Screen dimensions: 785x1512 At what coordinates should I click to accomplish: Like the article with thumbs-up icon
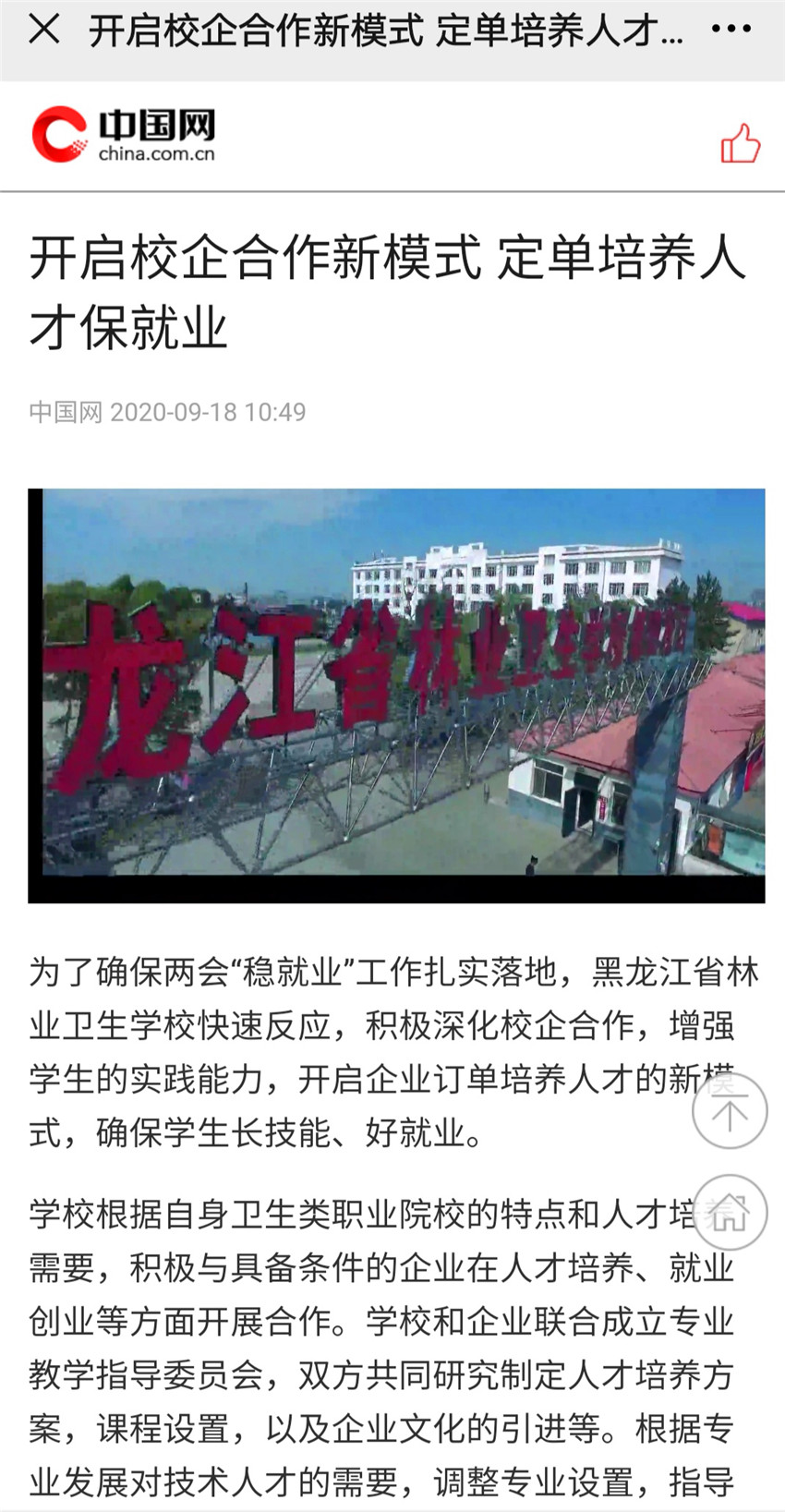click(741, 143)
